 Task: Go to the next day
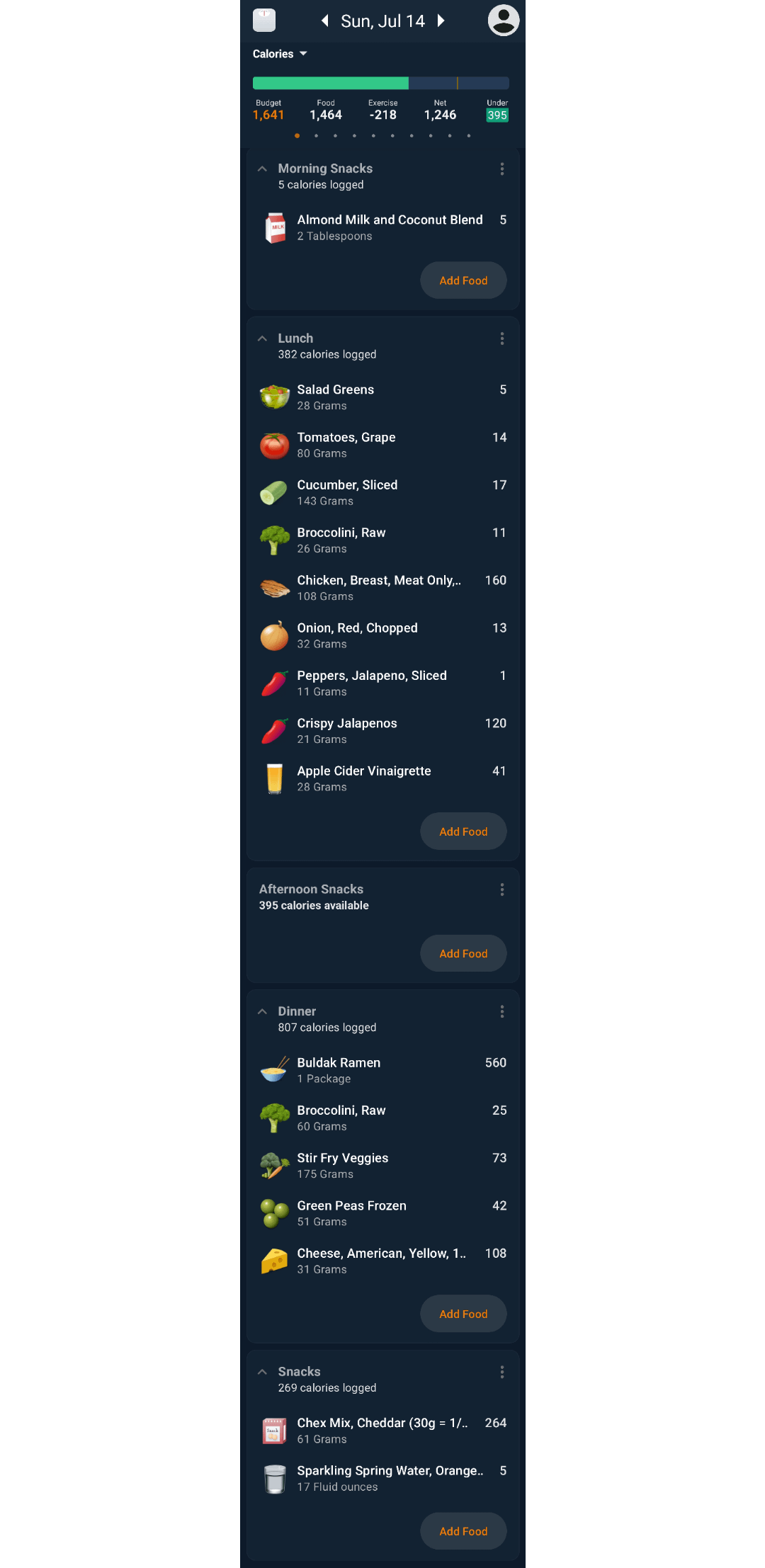(x=441, y=21)
